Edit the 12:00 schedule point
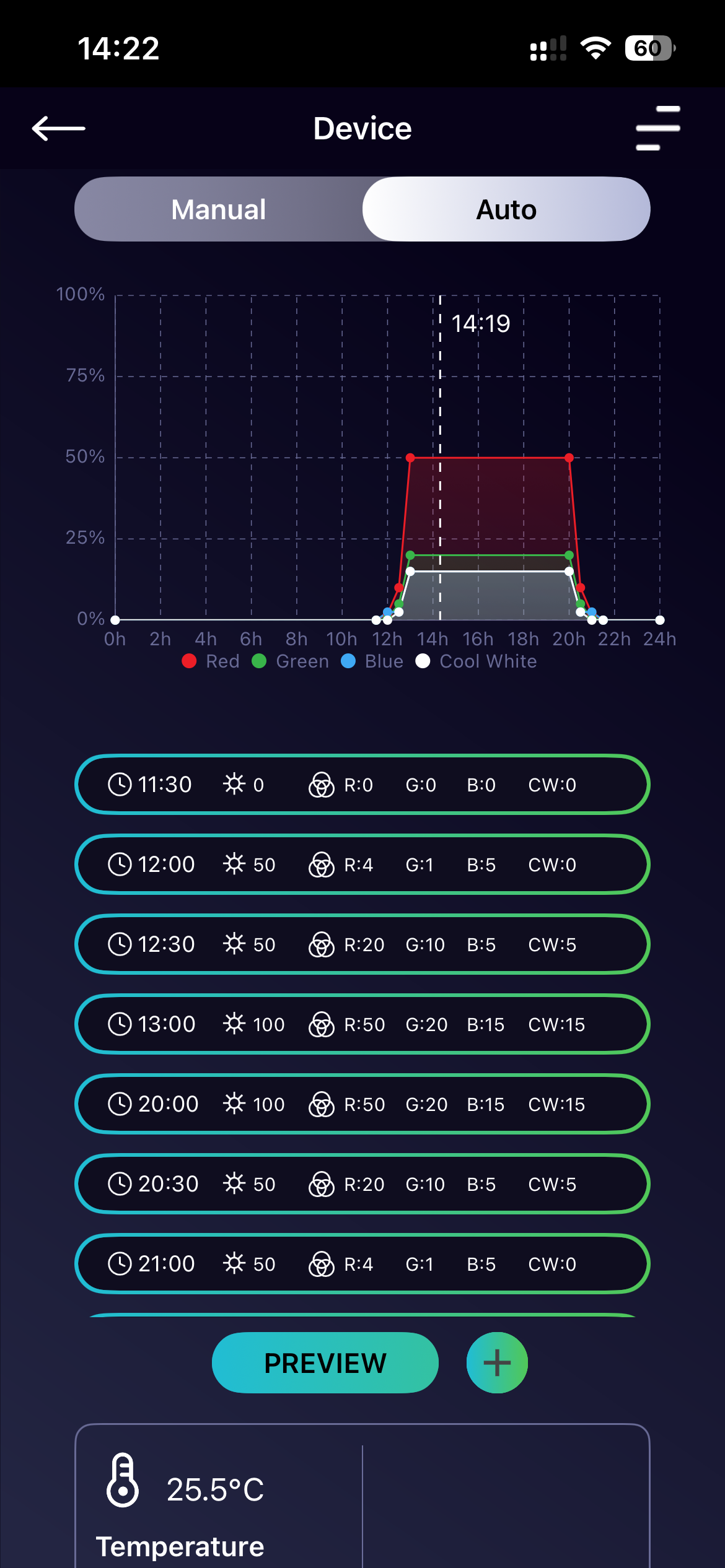Screen dimensions: 725x1568 point(362,865)
